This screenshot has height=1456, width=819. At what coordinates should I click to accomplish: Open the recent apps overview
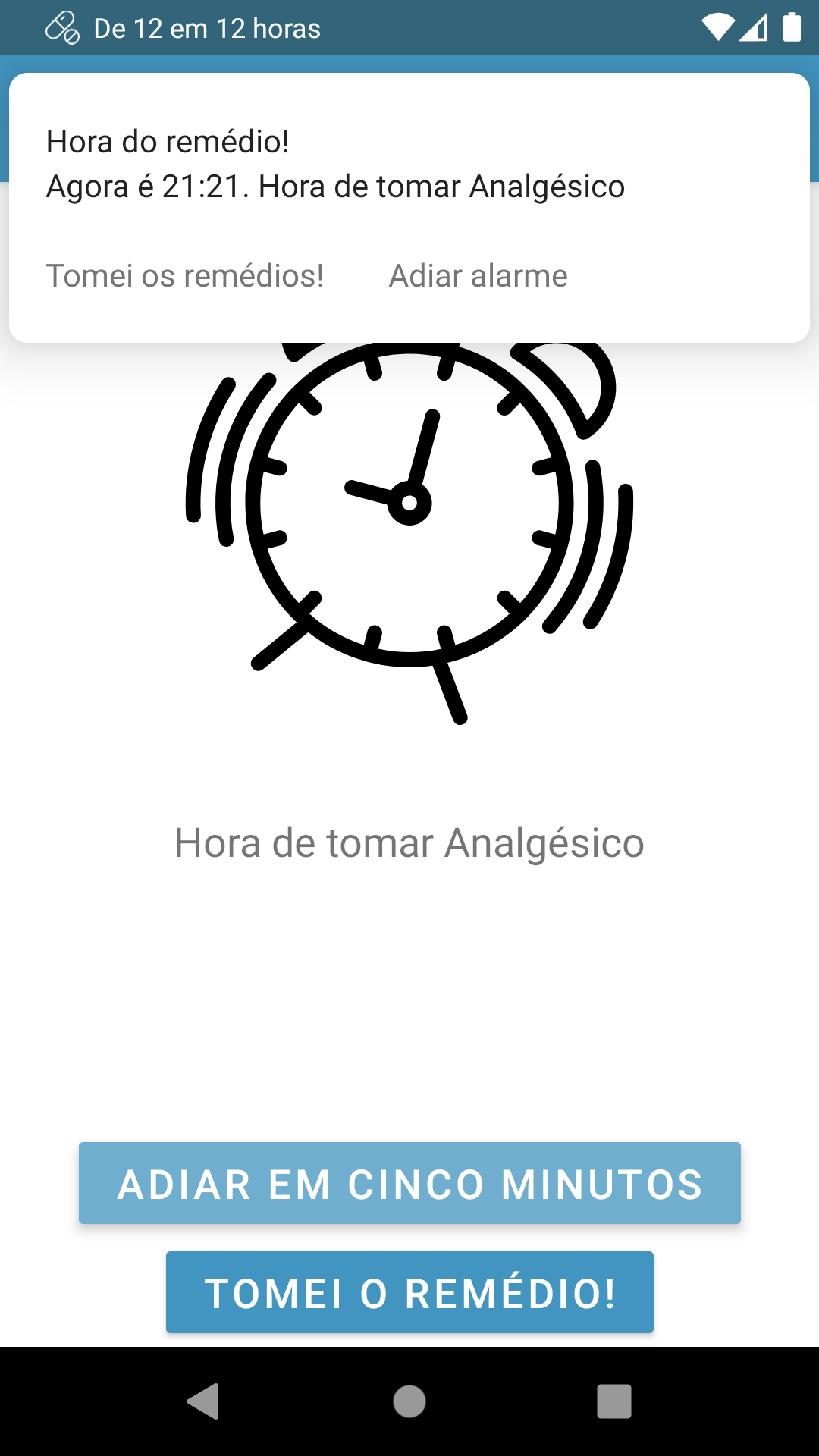coord(614,1401)
